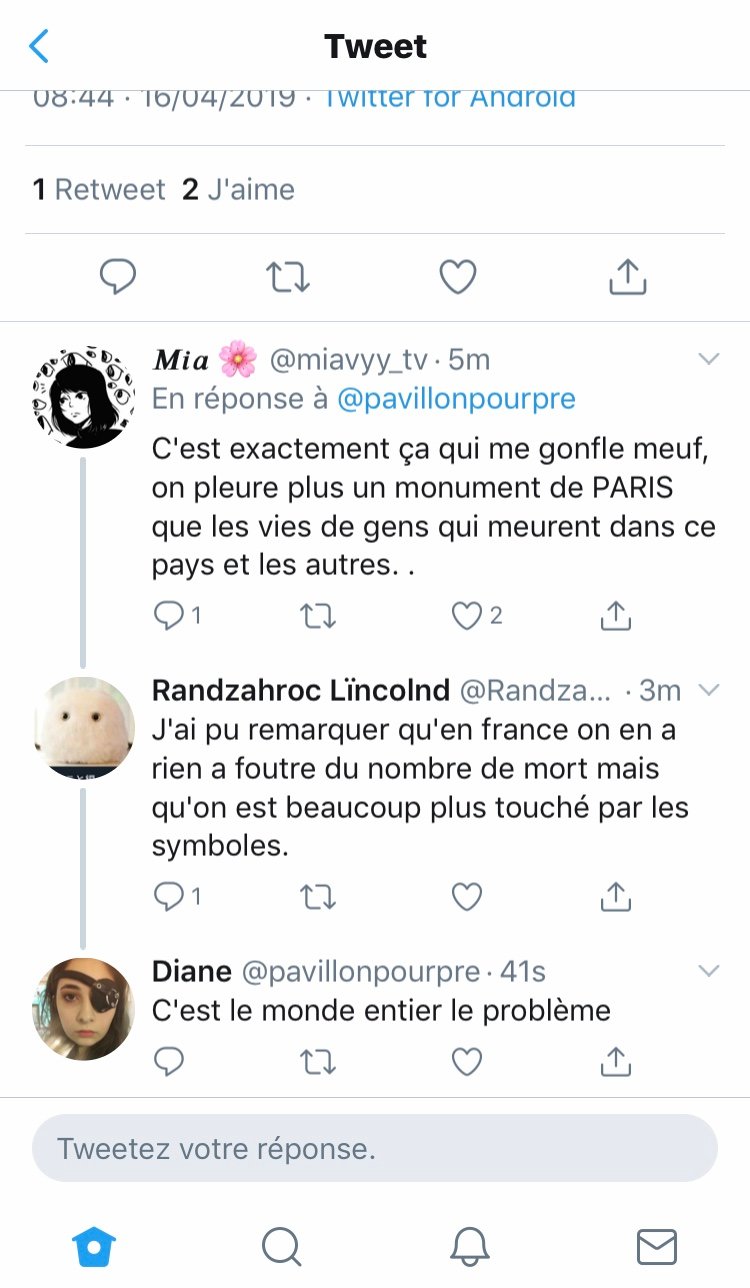Viewport: 750px width, 1288px height.
Task: Open Mia's profile picture
Action: (x=83, y=398)
